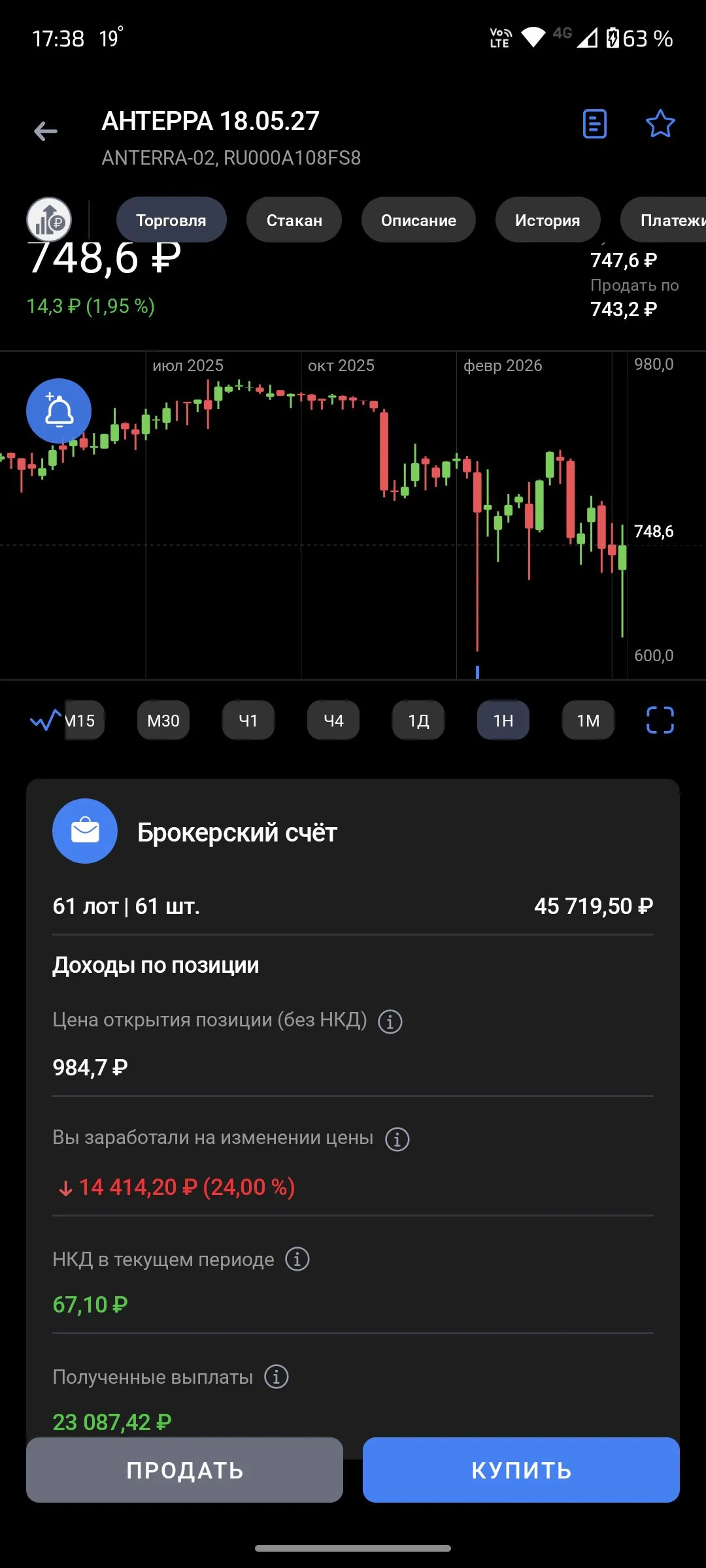Show info about НКД в текущем периоде
The image size is (706, 1568).
pos(297,1258)
